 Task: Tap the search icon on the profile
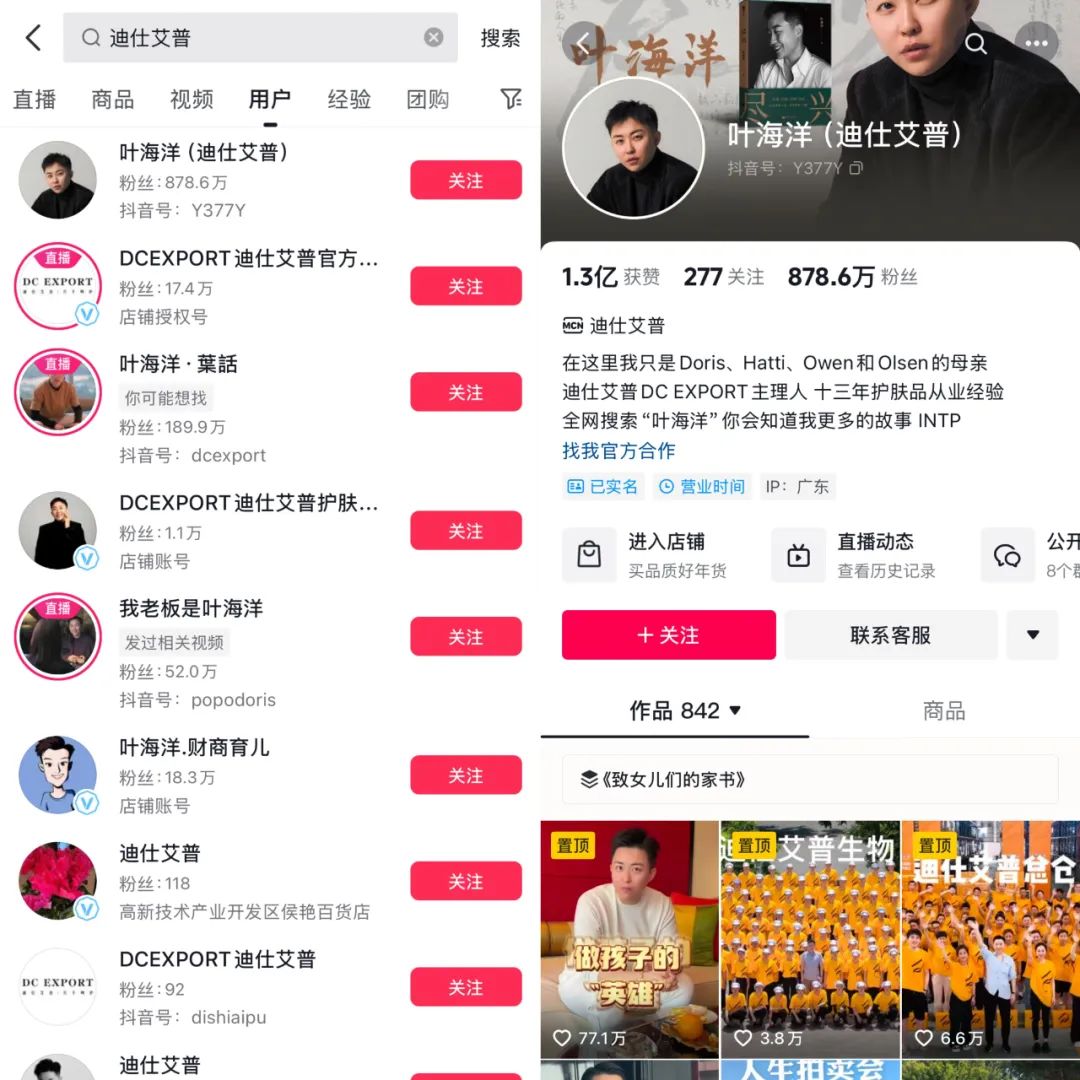[x=975, y=43]
